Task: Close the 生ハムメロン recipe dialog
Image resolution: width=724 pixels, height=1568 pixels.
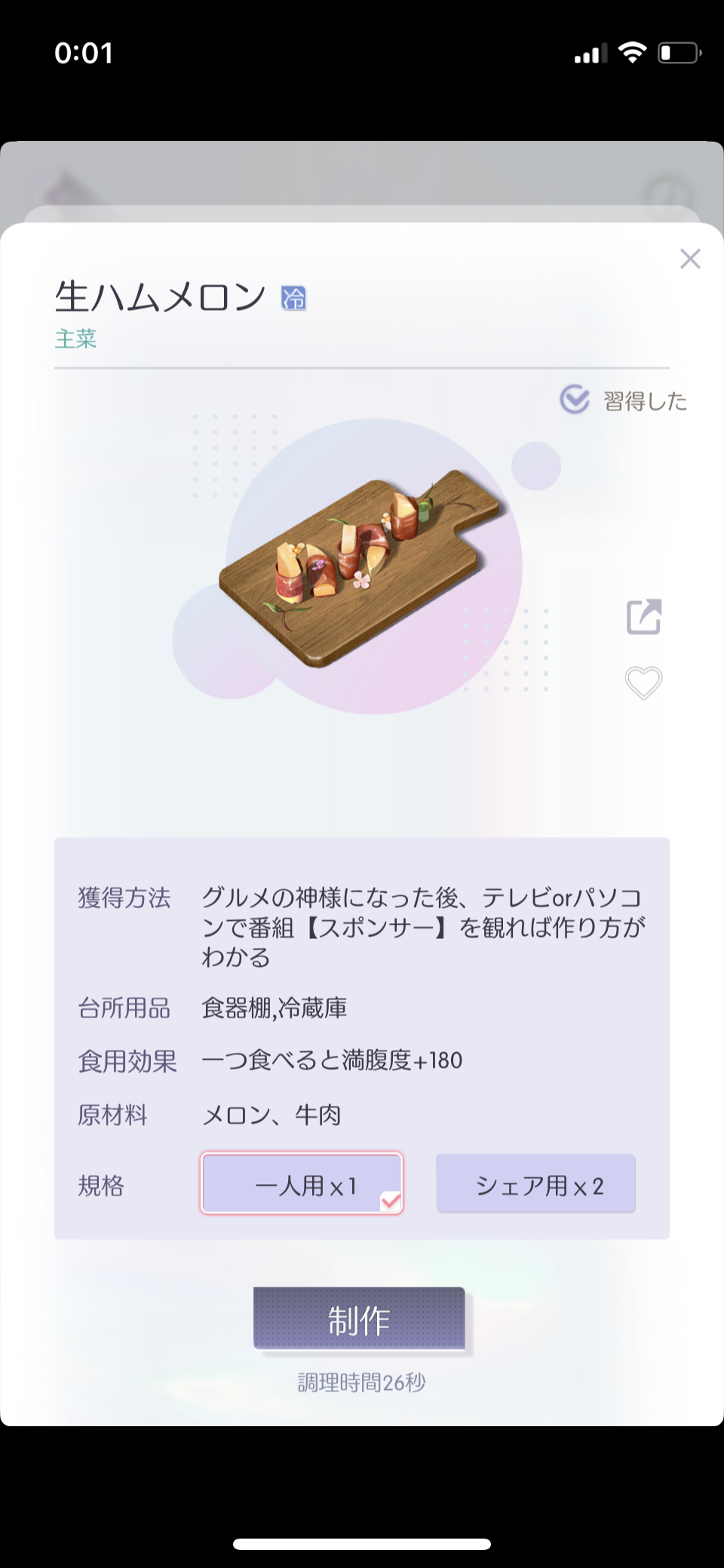Action: pyautogui.click(x=690, y=259)
